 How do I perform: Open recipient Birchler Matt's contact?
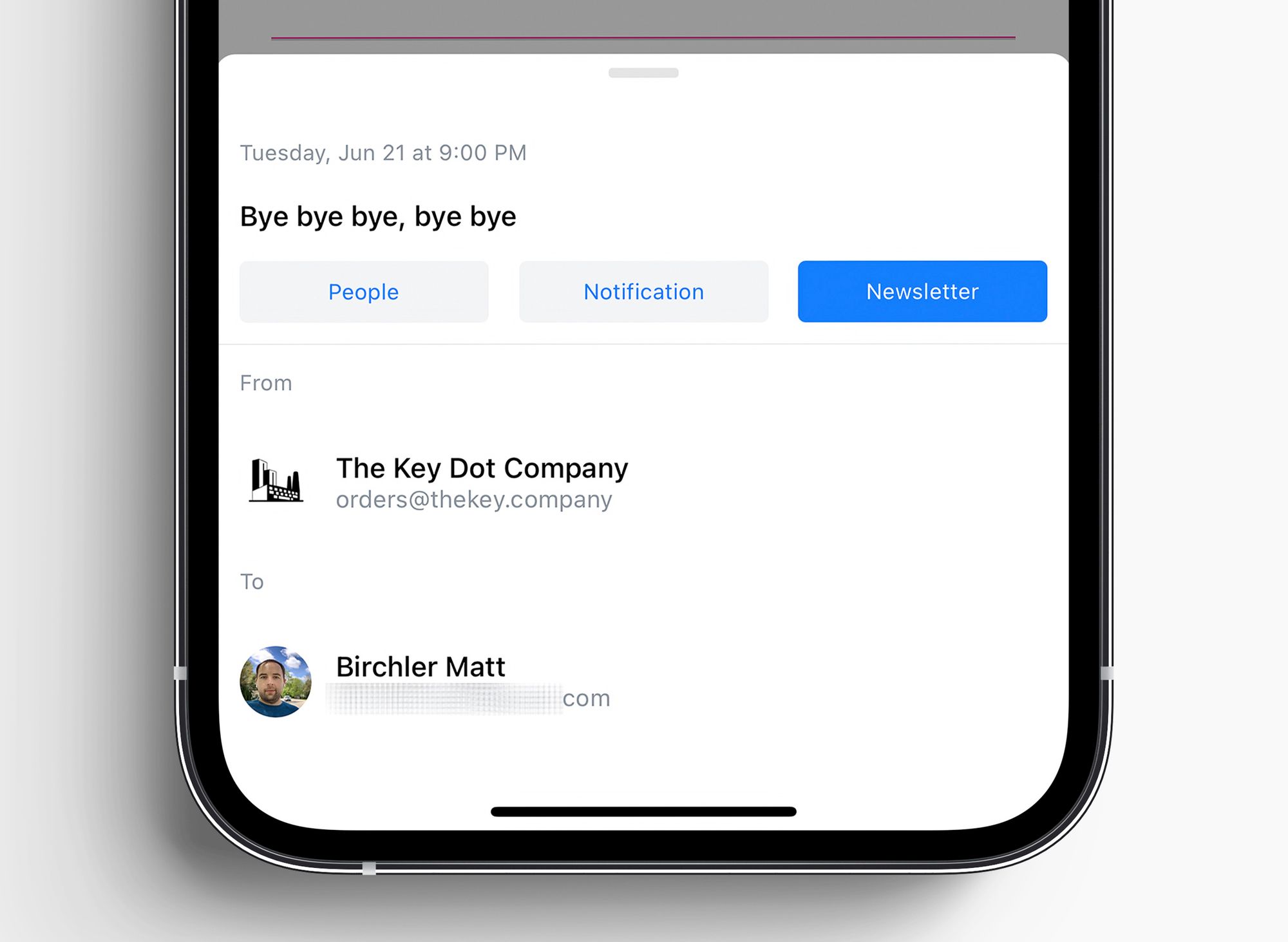(421, 680)
